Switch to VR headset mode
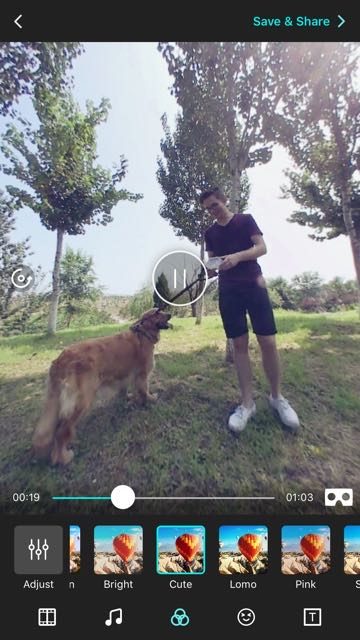 (339, 497)
